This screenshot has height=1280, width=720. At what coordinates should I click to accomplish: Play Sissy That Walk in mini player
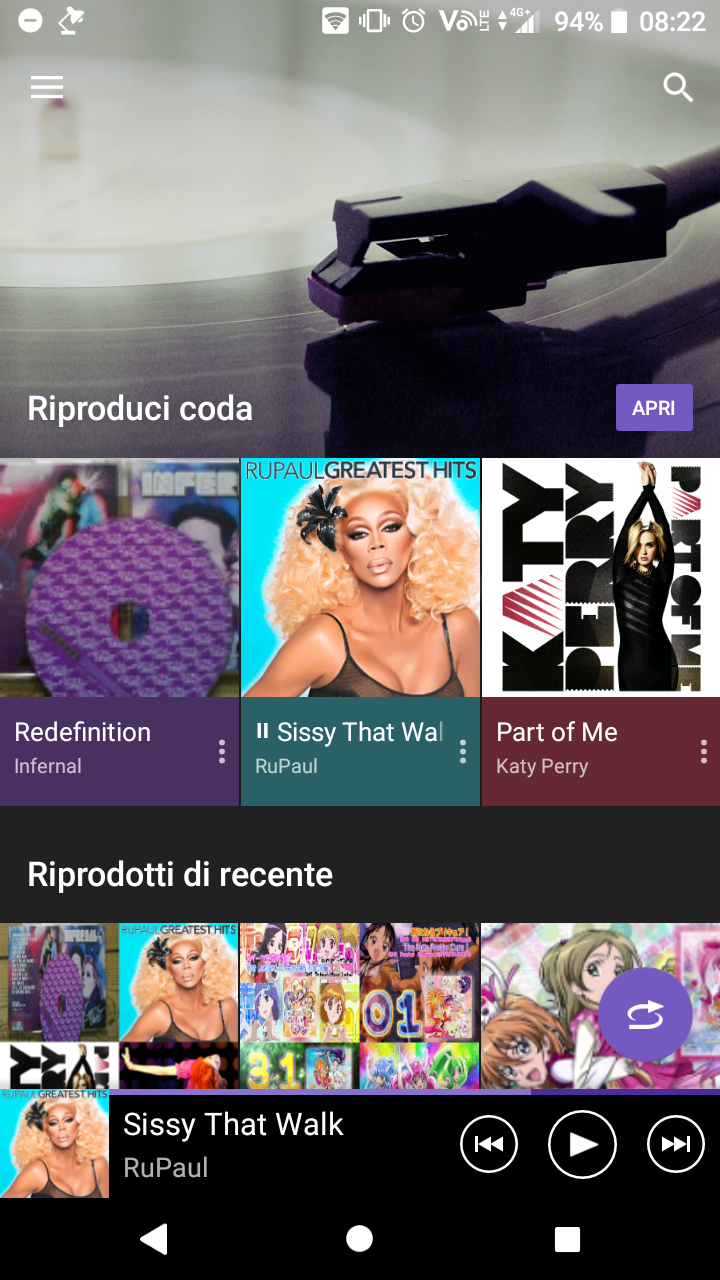click(582, 1144)
